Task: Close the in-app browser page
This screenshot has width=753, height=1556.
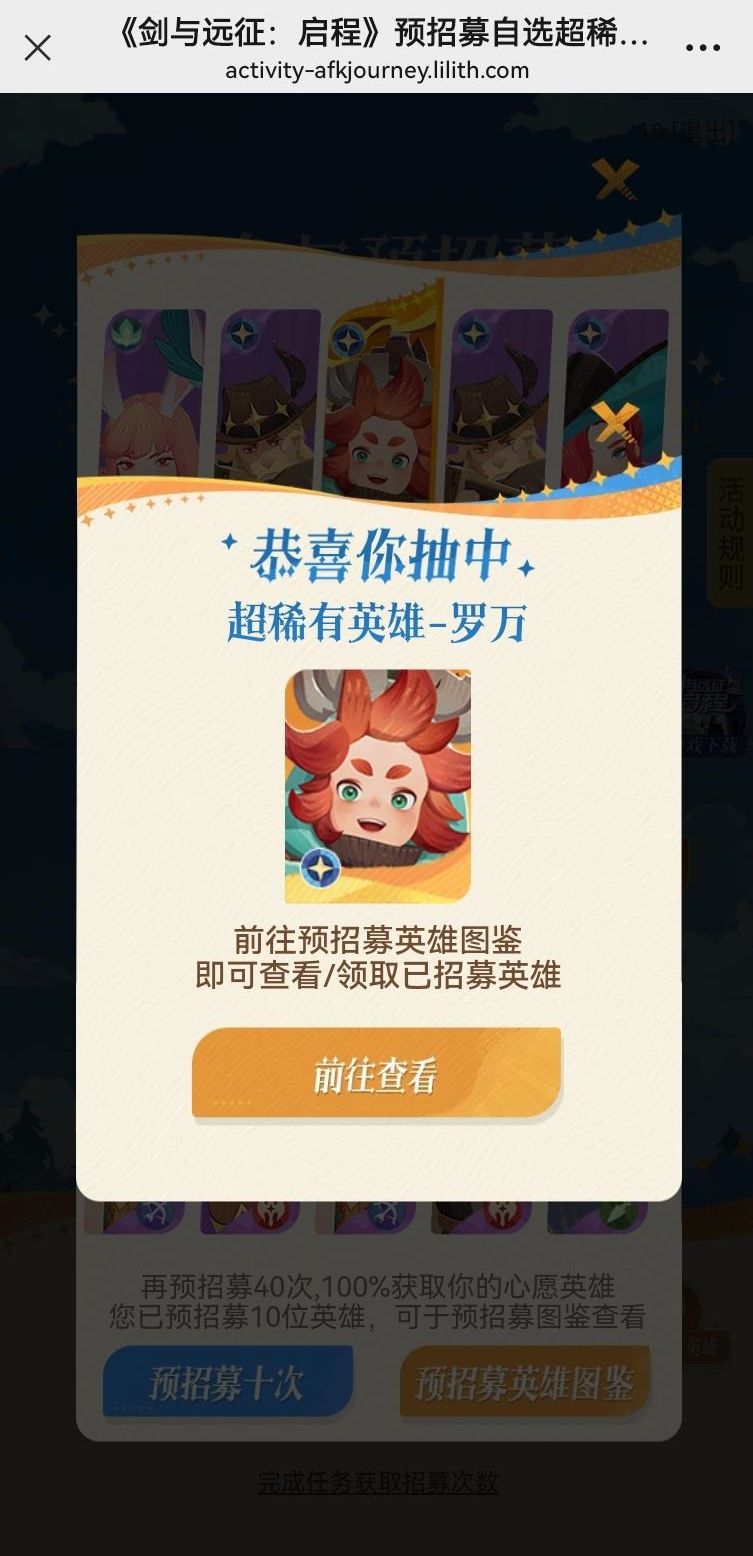Action: point(37,47)
